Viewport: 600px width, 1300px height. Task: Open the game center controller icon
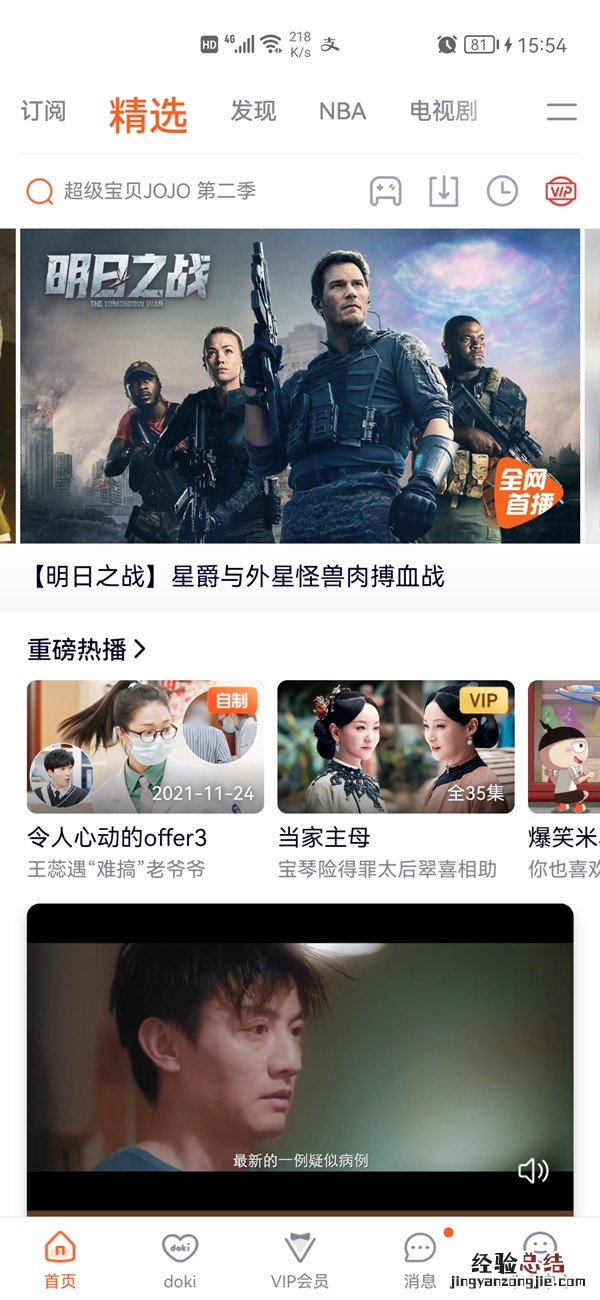point(386,191)
